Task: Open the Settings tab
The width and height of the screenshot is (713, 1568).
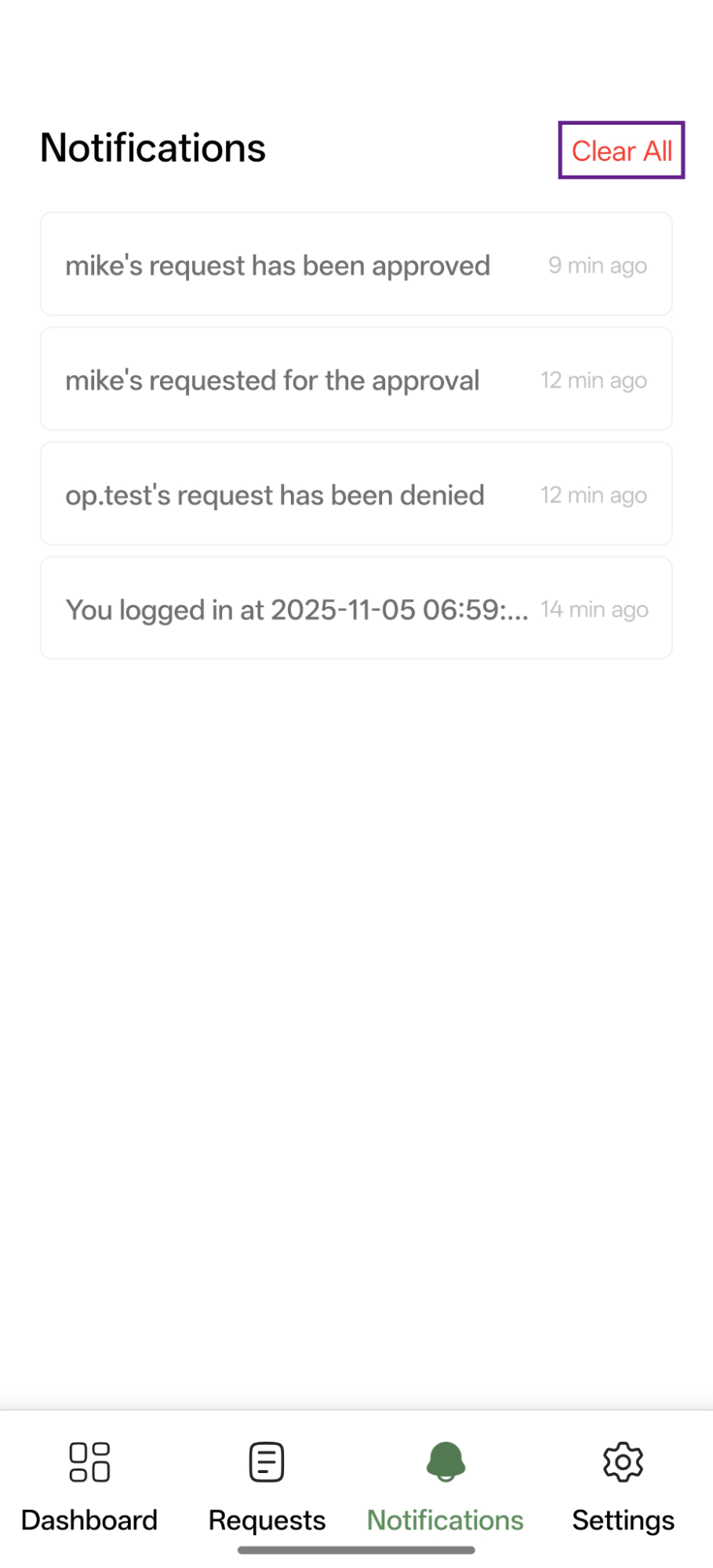Action: point(623,1485)
